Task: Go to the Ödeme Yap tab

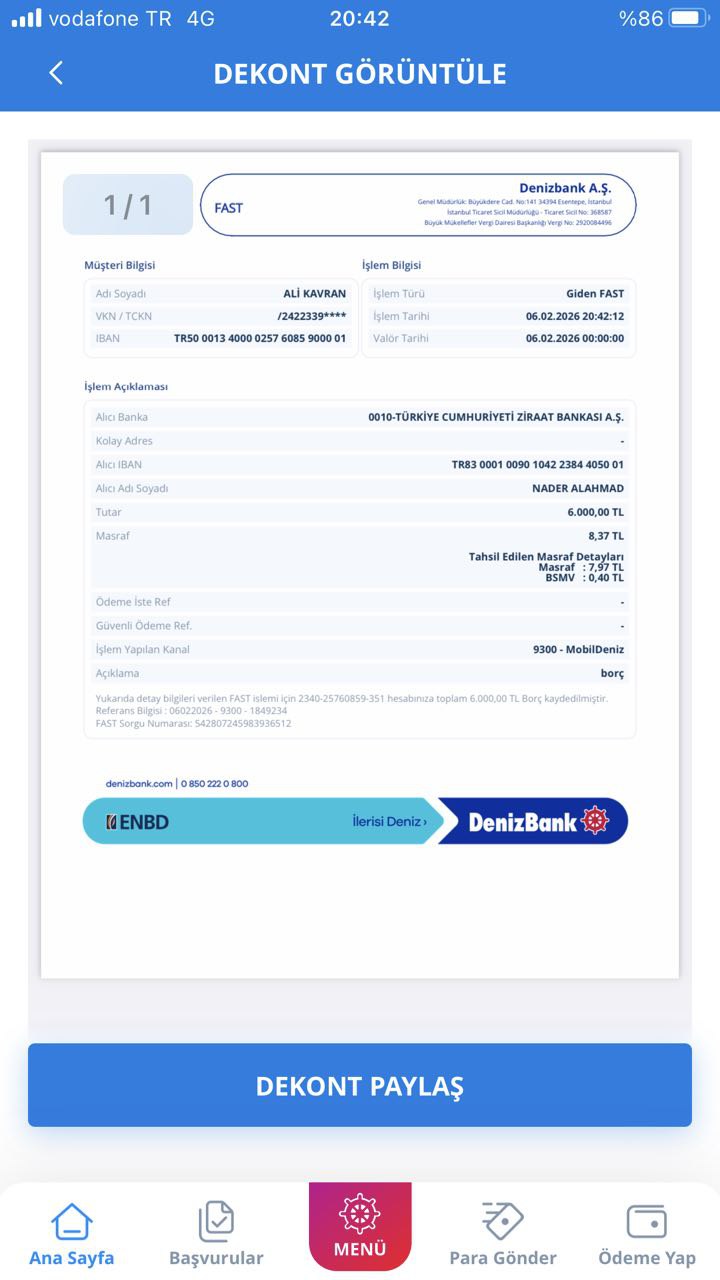Action: 647,1235
